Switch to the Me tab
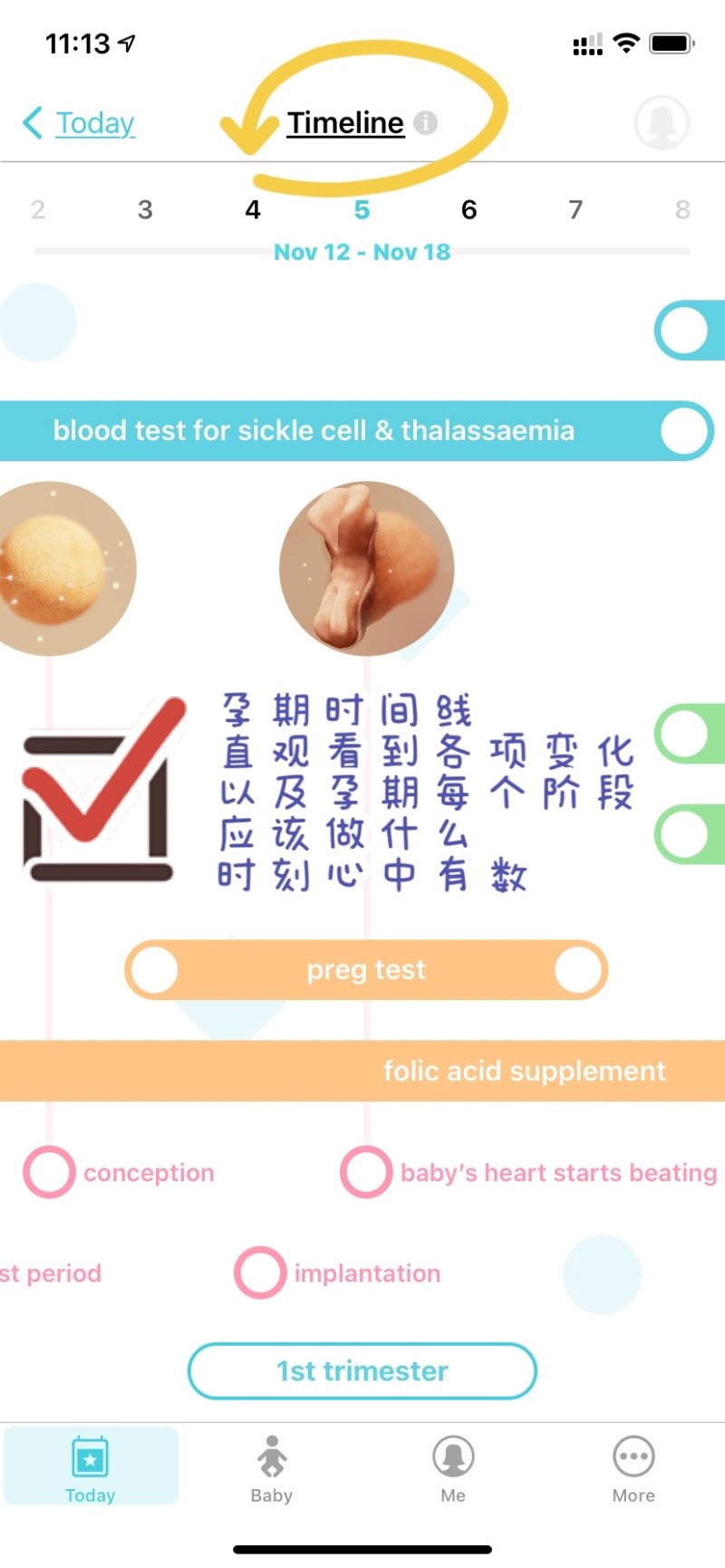 point(453,1469)
